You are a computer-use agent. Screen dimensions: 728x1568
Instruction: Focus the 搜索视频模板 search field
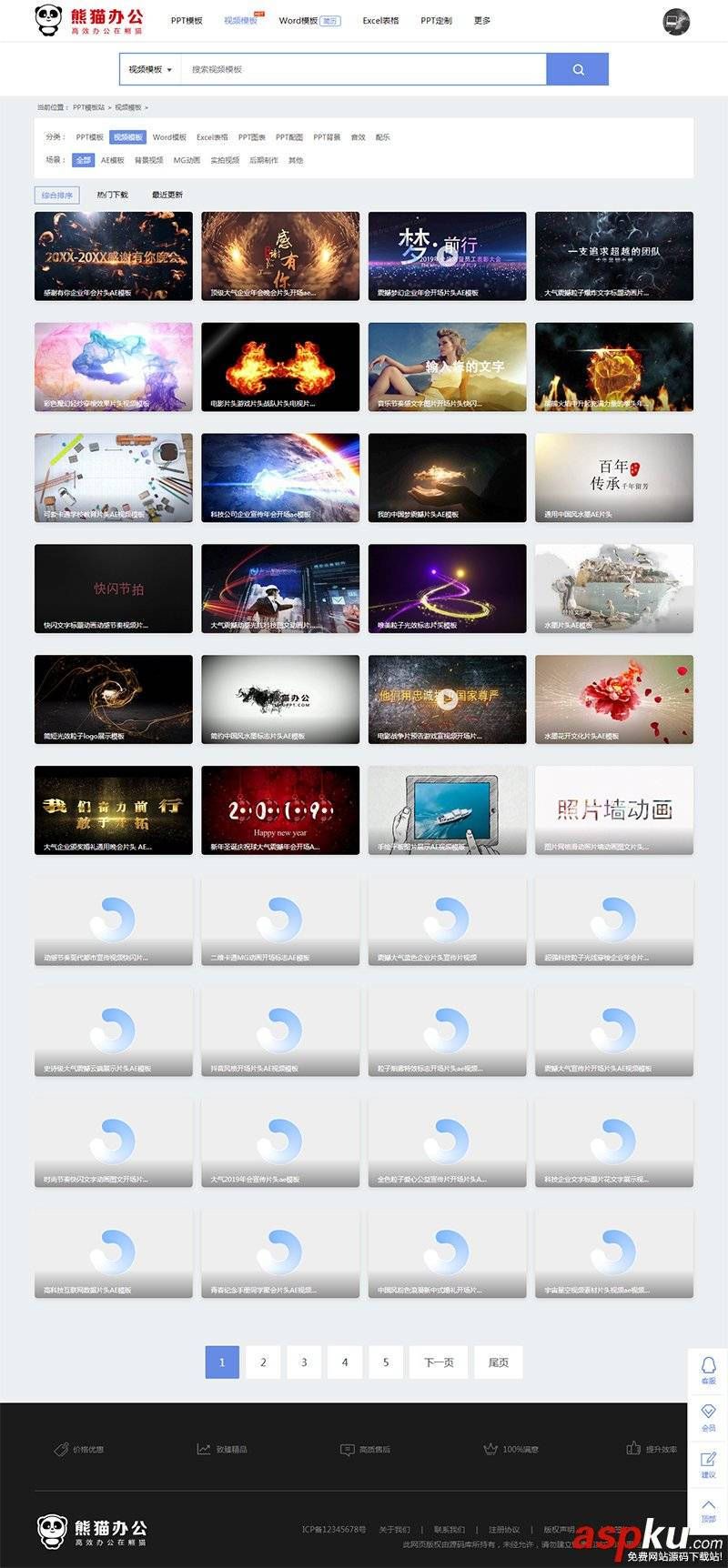[364, 69]
